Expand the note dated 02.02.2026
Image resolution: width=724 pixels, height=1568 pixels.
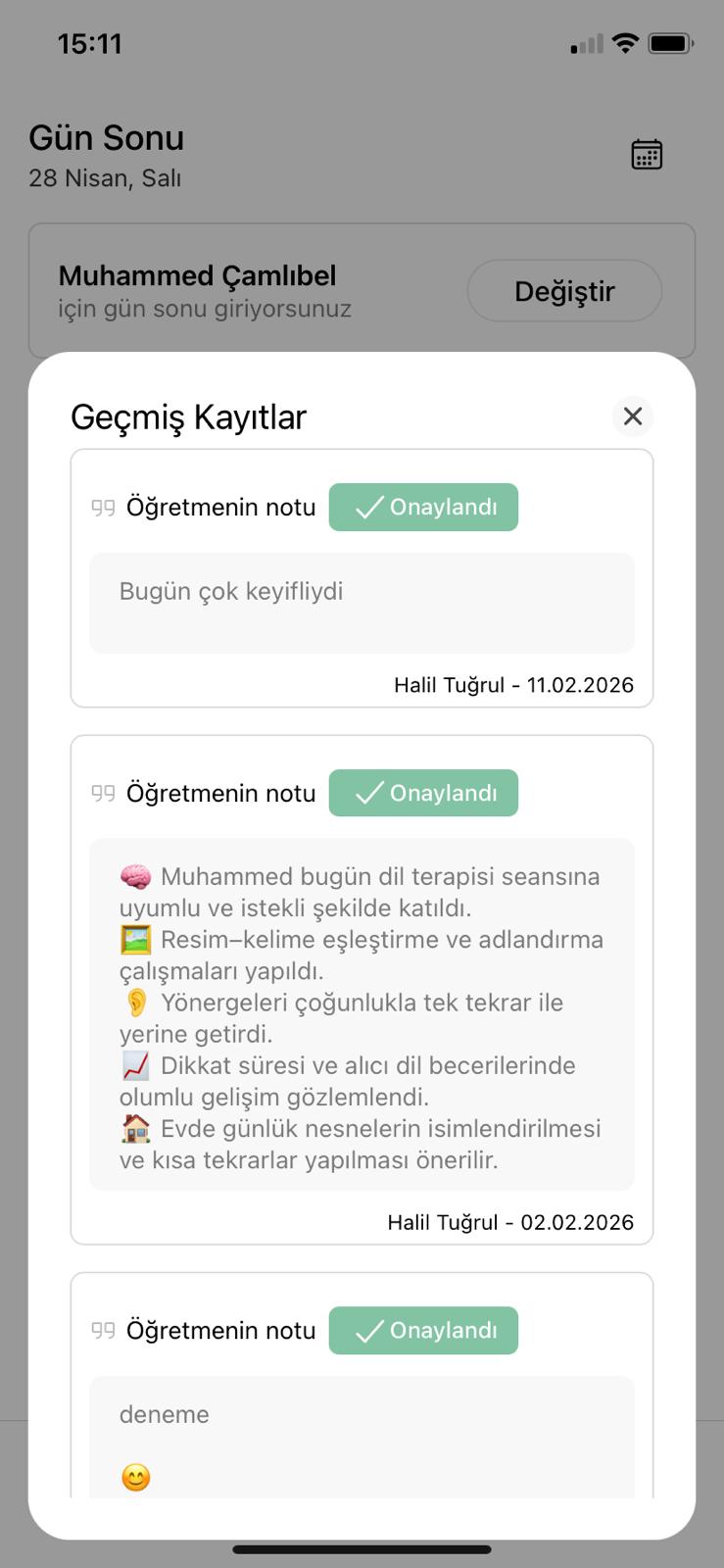tap(361, 990)
